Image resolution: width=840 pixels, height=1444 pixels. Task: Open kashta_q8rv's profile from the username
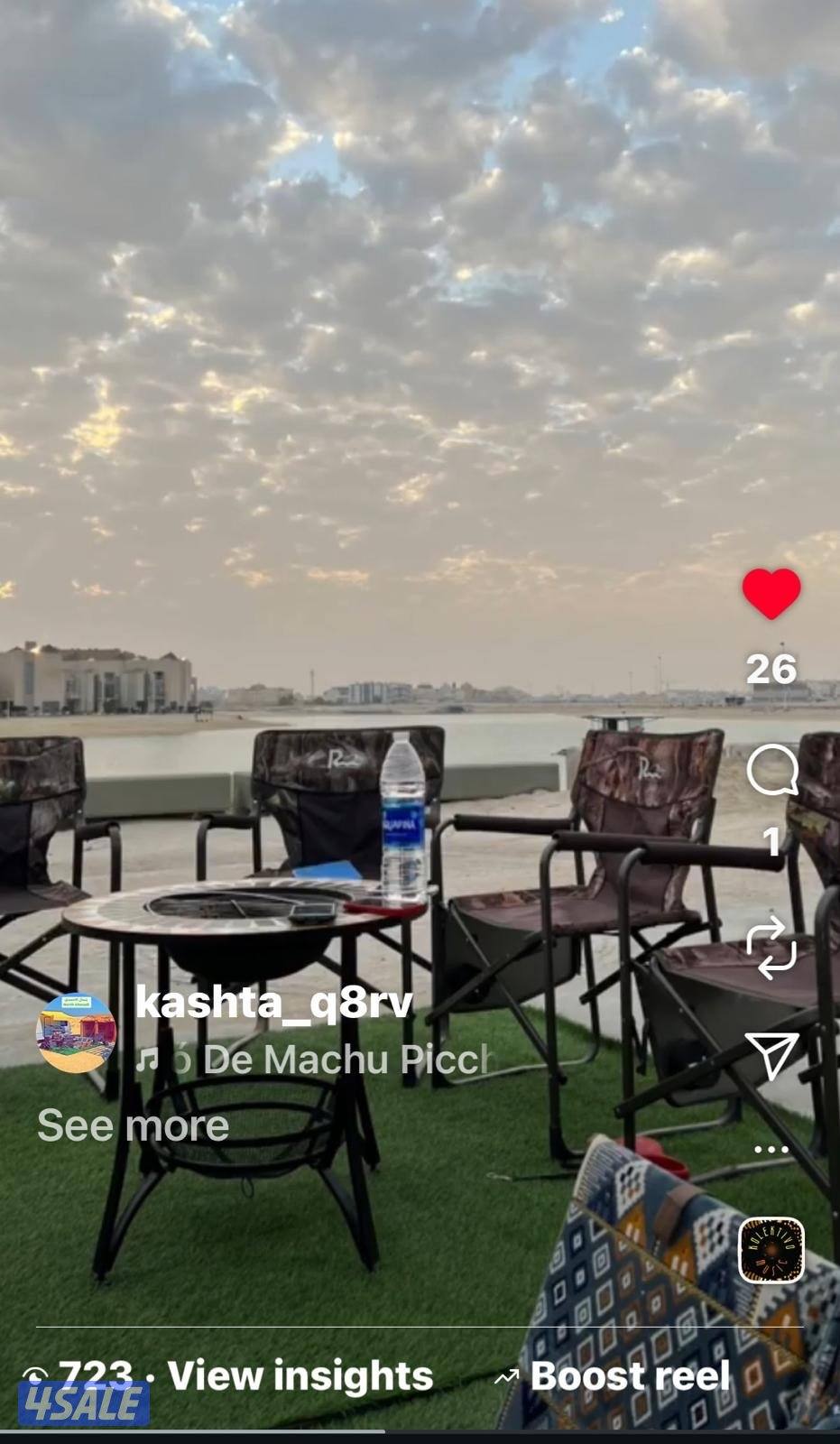271,1004
